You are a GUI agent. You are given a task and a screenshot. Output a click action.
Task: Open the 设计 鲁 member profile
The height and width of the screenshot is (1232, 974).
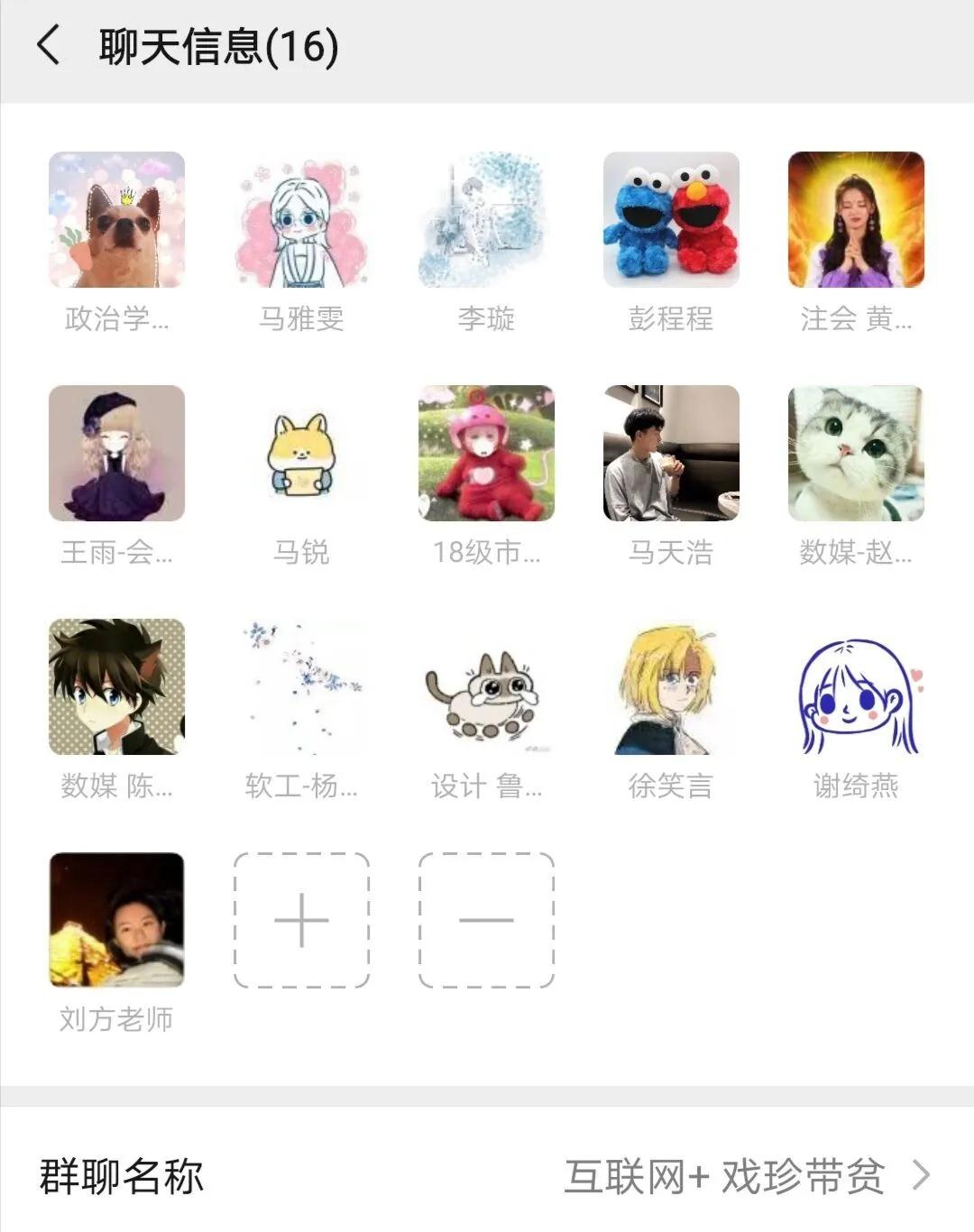coord(486,686)
